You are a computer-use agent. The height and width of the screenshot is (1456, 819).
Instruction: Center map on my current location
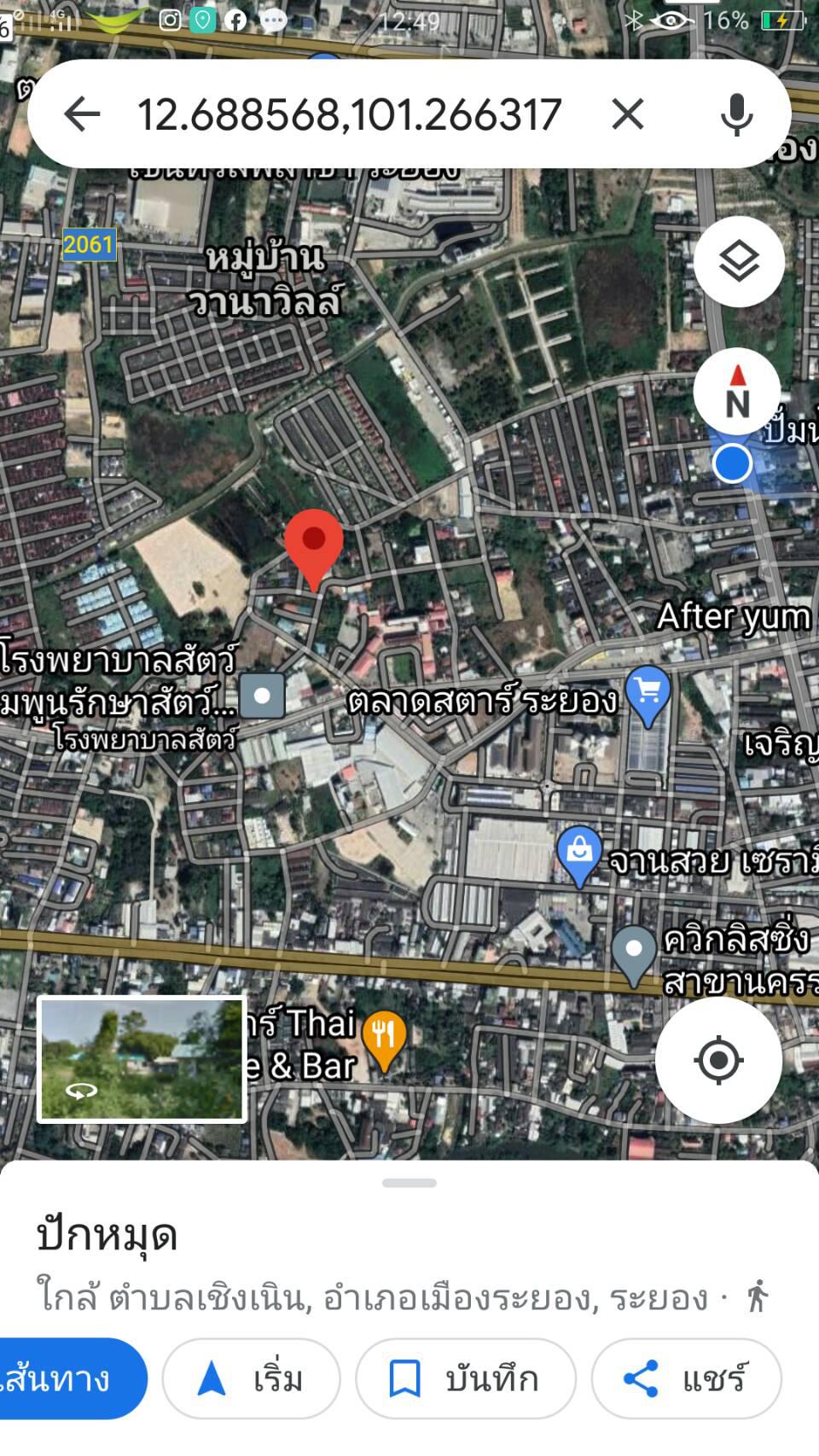[x=718, y=1060]
